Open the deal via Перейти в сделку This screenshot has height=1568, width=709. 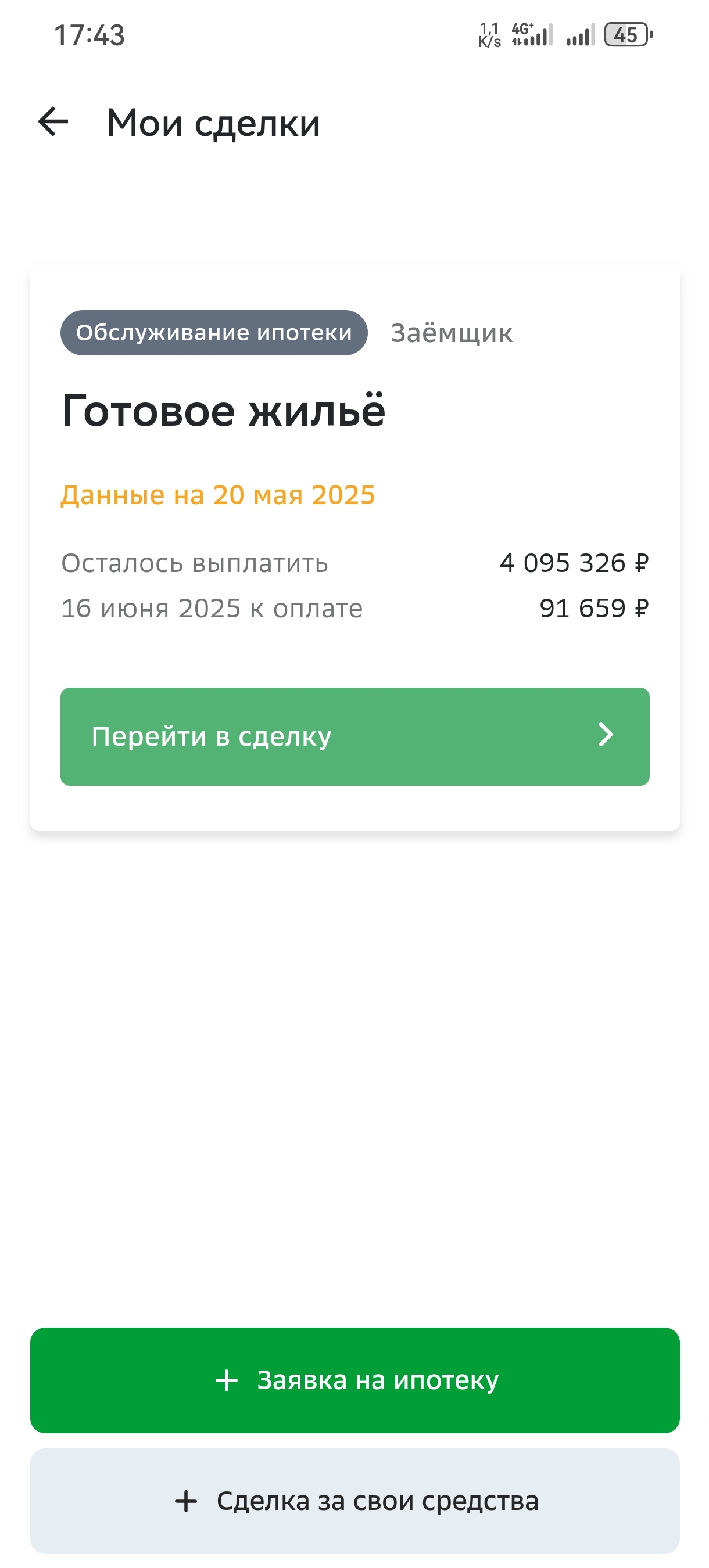(x=354, y=736)
